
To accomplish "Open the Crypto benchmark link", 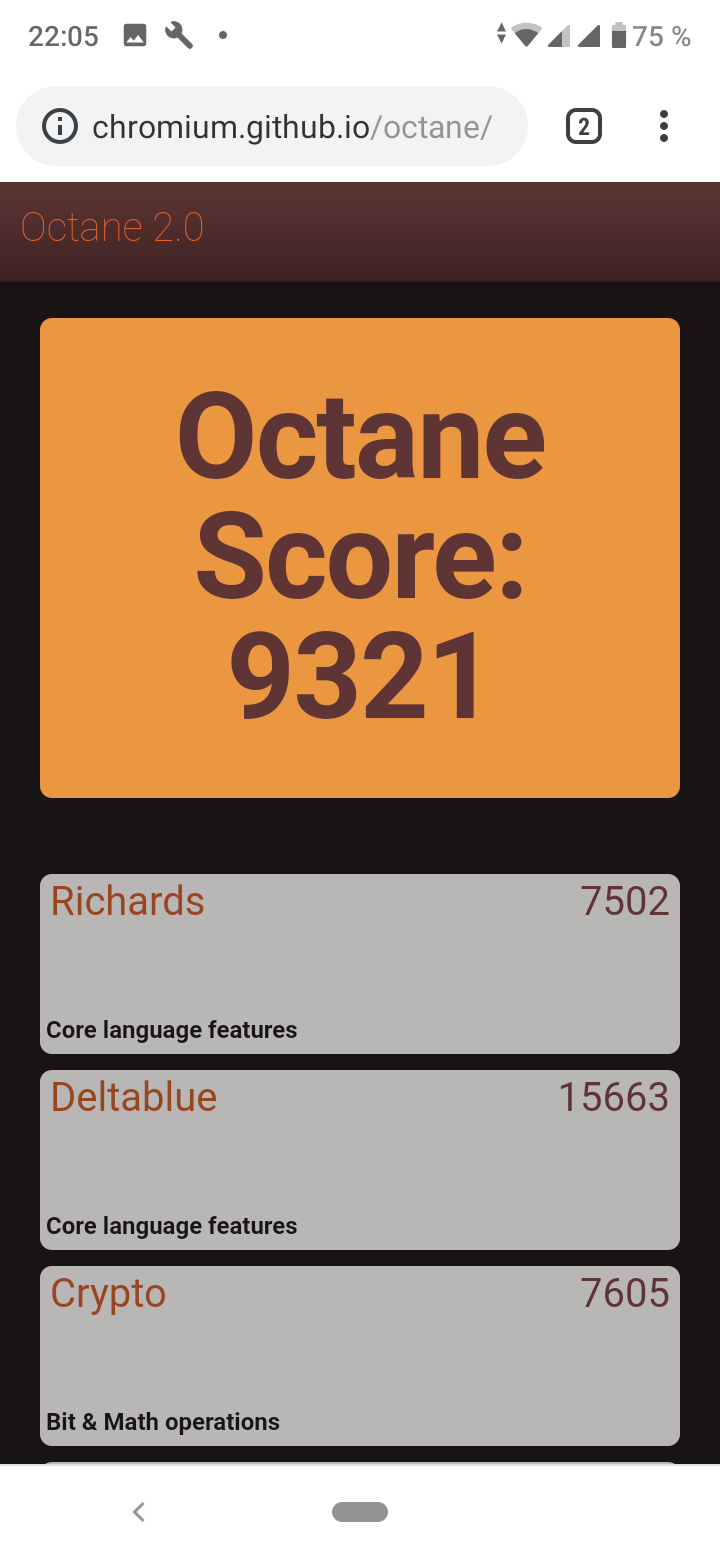I will pos(108,1294).
